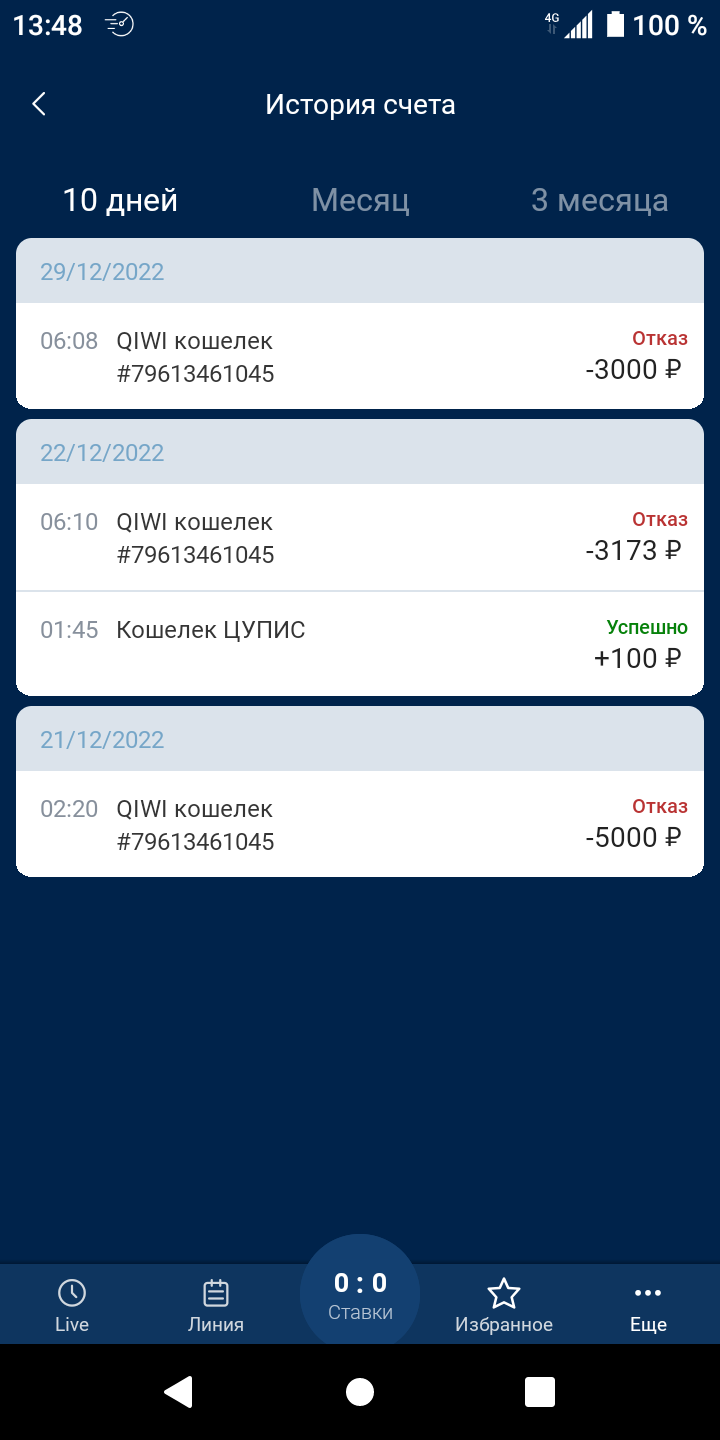Open the Ставки bet slip
Image resolution: width=720 pixels, height=1440 pixels.
[360, 1295]
